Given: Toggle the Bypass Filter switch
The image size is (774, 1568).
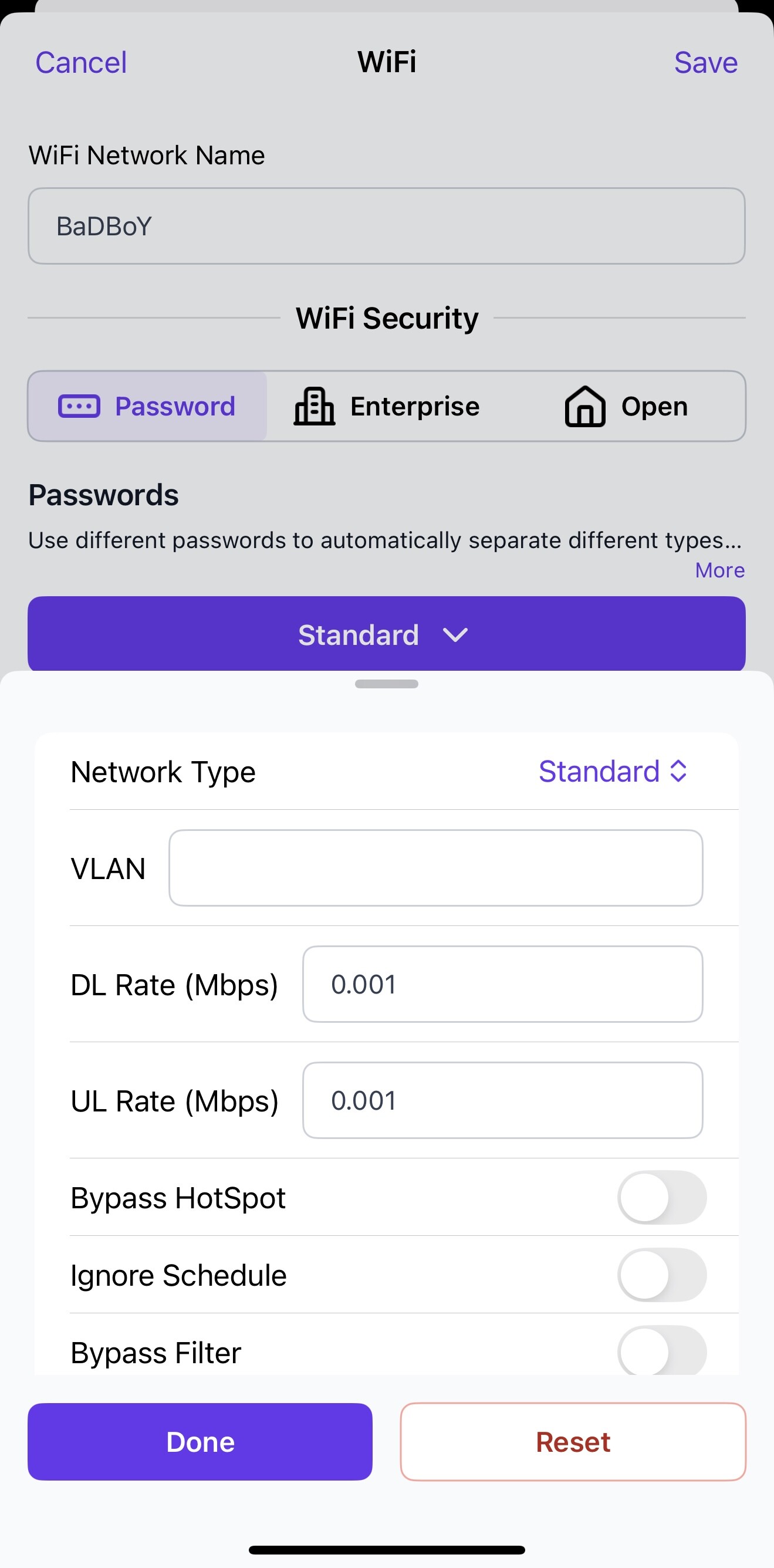Looking at the screenshot, I should point(662,1351).
